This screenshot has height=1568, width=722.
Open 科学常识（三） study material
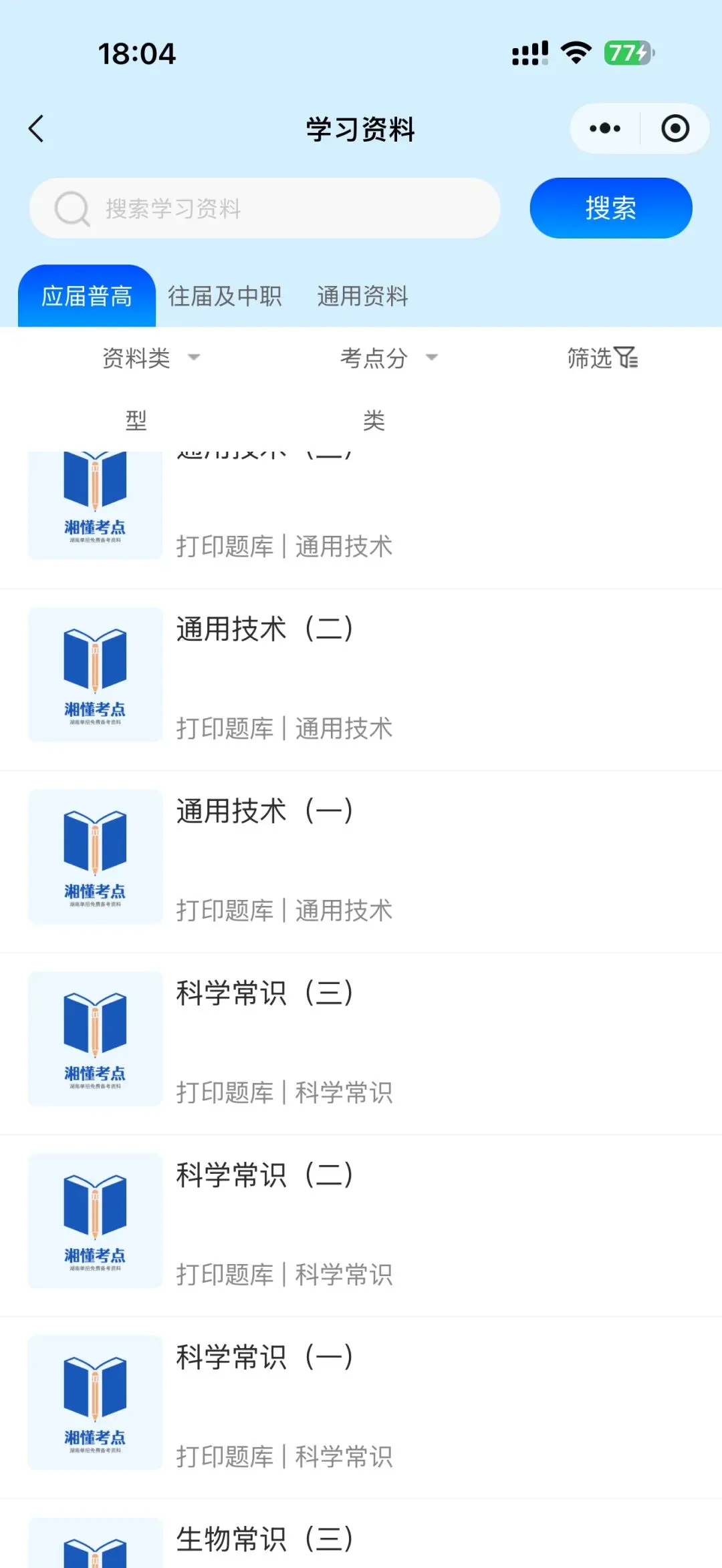pyautogui.click(x=361, y=1044)
